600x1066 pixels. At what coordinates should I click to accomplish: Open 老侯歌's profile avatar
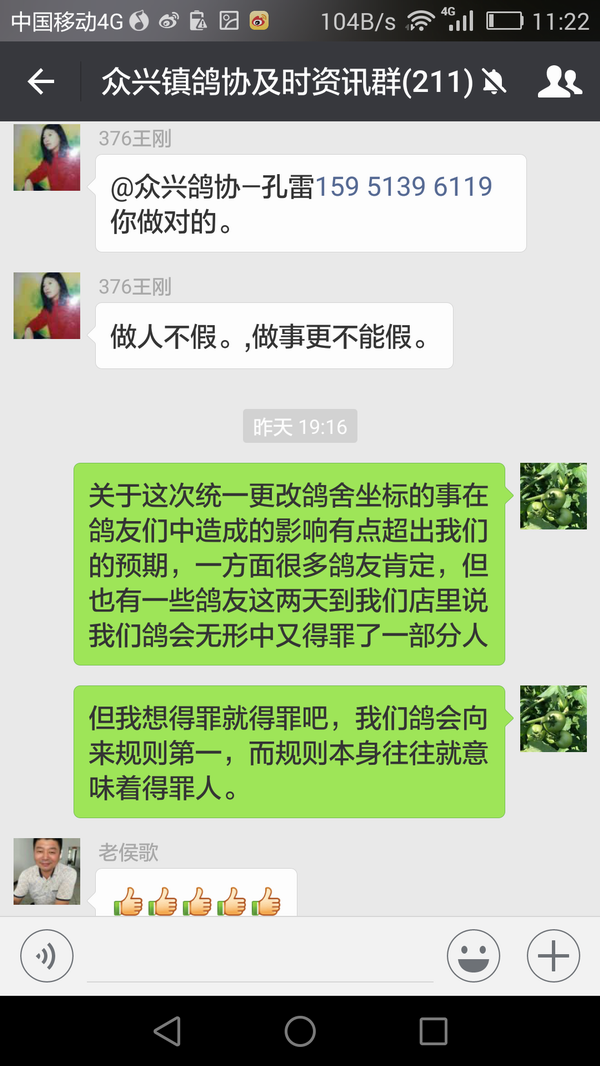click(46, 871)
